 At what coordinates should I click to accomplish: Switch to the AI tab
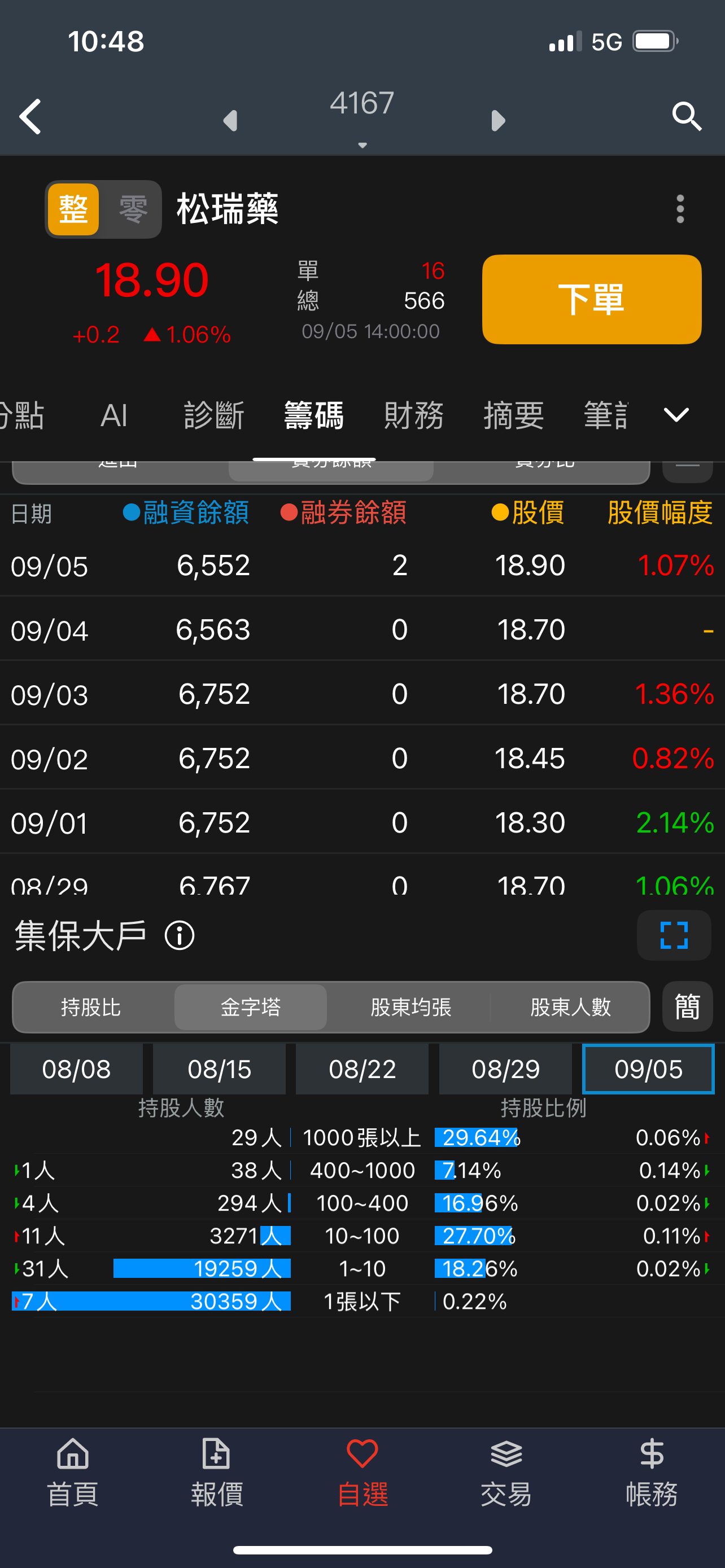(x=114, y=416)
